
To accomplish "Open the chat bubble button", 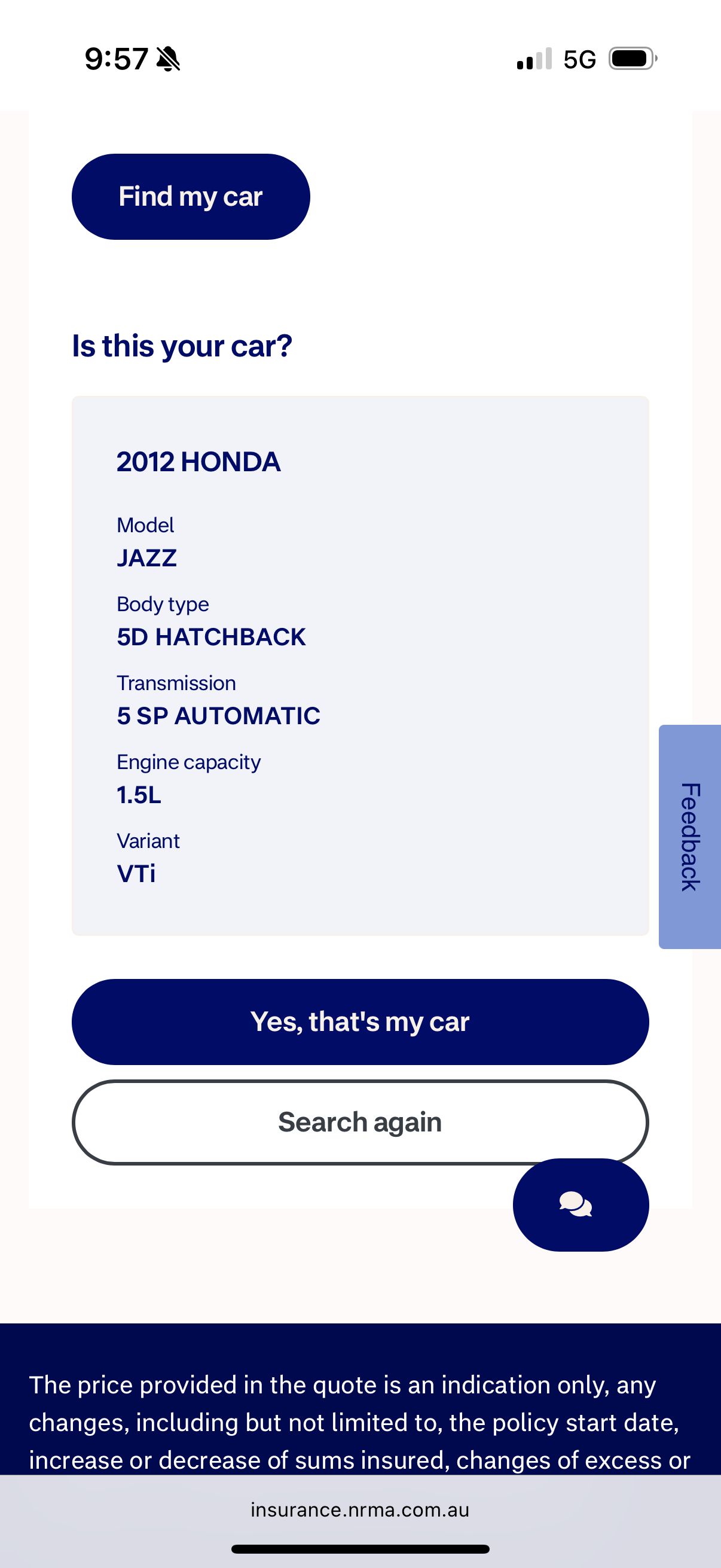I will coord(581,1204).
